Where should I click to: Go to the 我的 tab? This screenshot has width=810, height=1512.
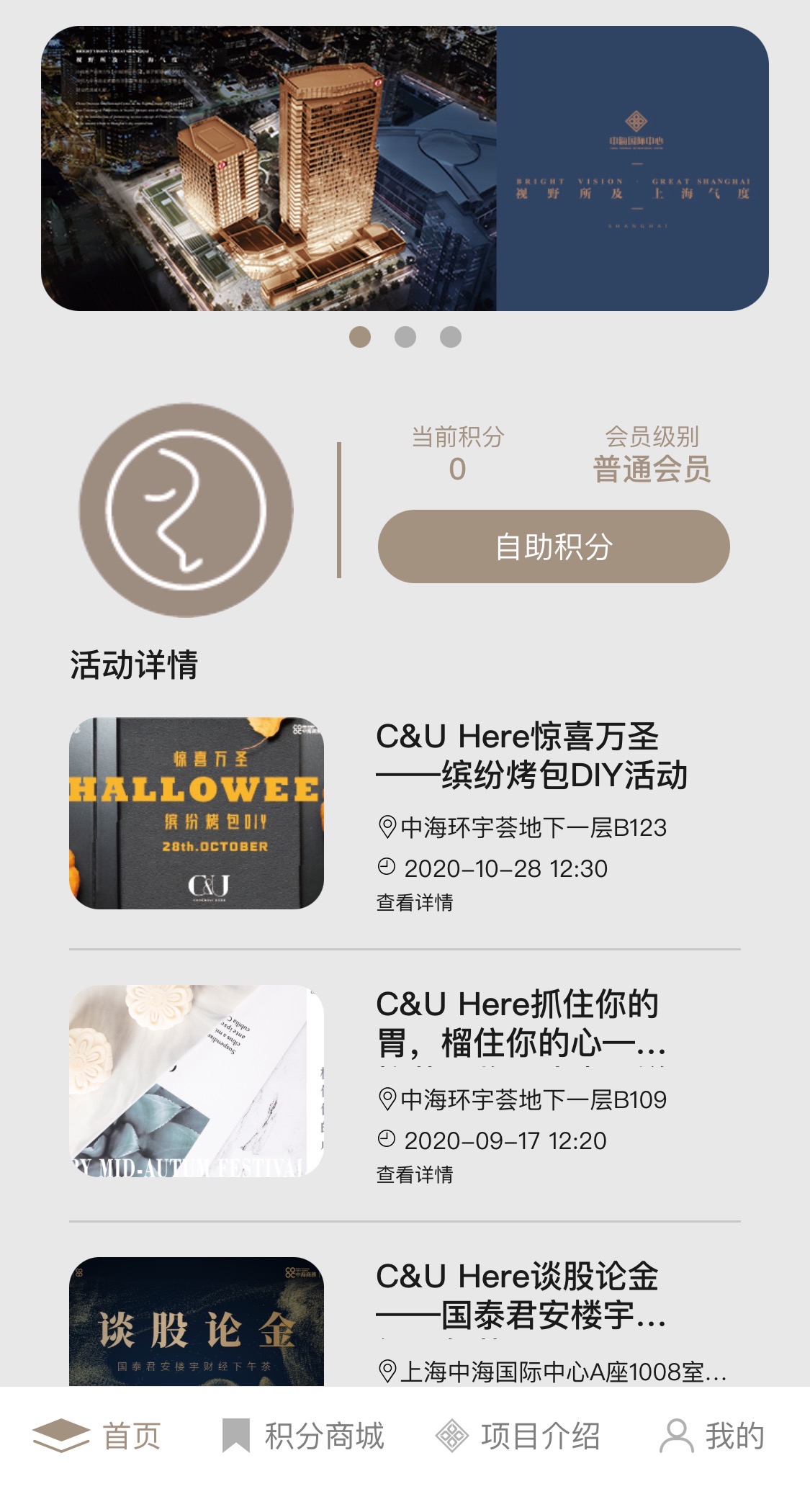[x=712, y=1436]
